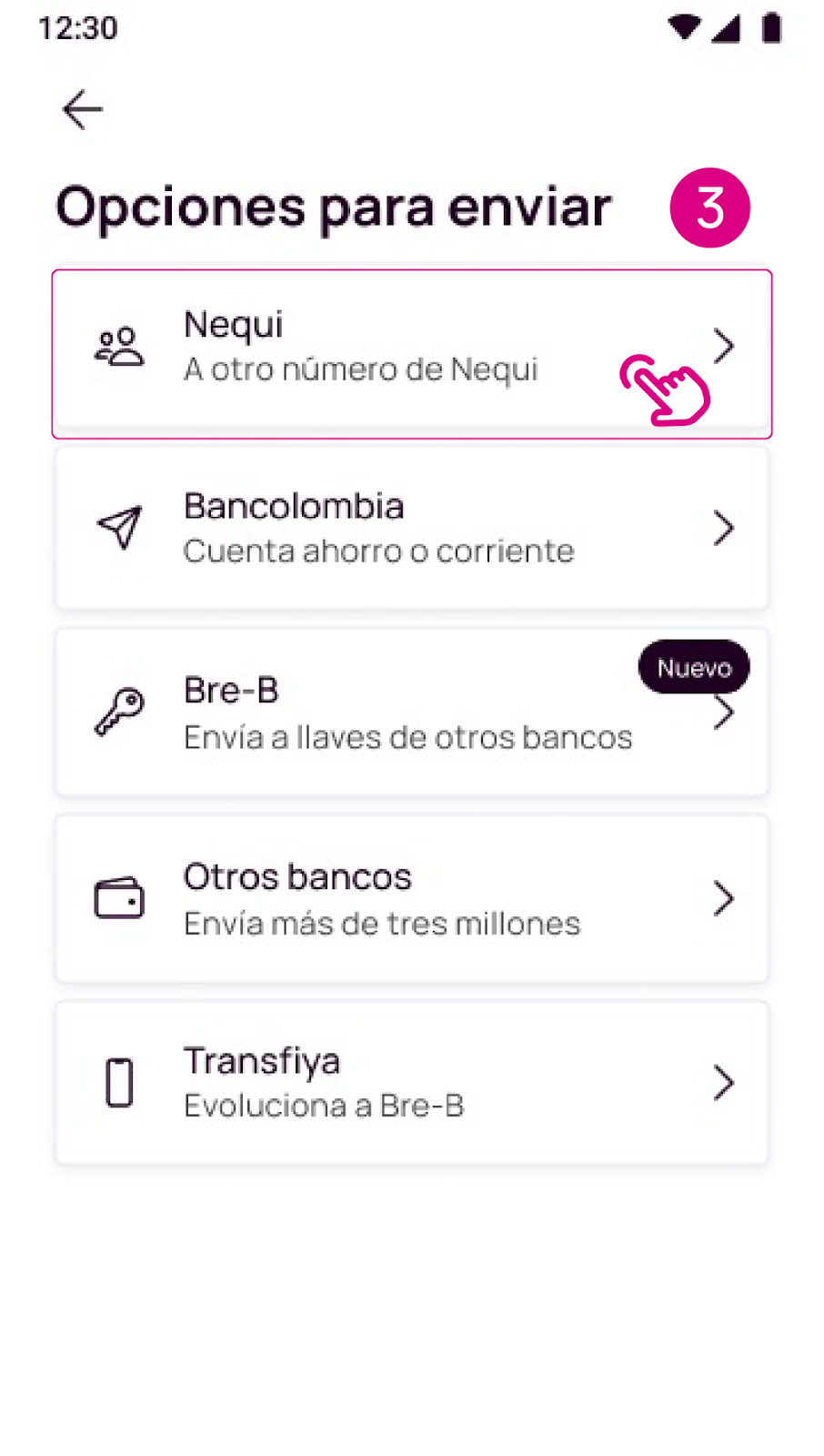
Task: Tap the clock showing 12:30
Action: [x=76, y=28]
